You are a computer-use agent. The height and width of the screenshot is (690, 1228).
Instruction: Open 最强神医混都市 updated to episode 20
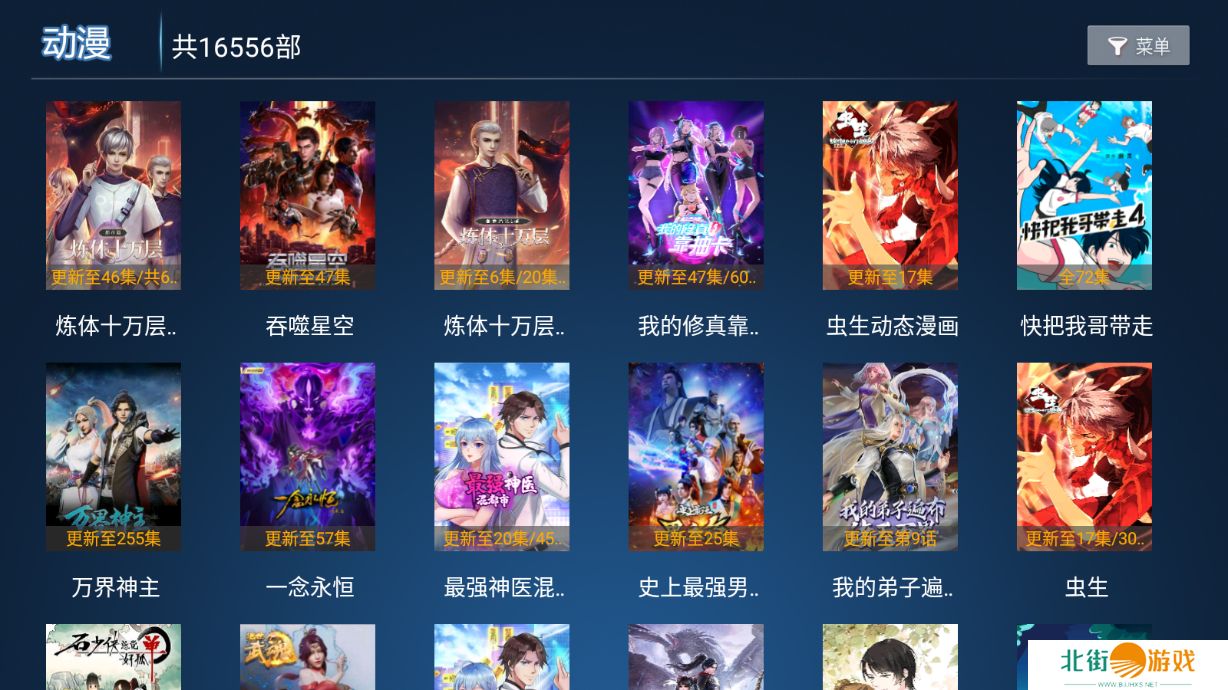[501, 456]
